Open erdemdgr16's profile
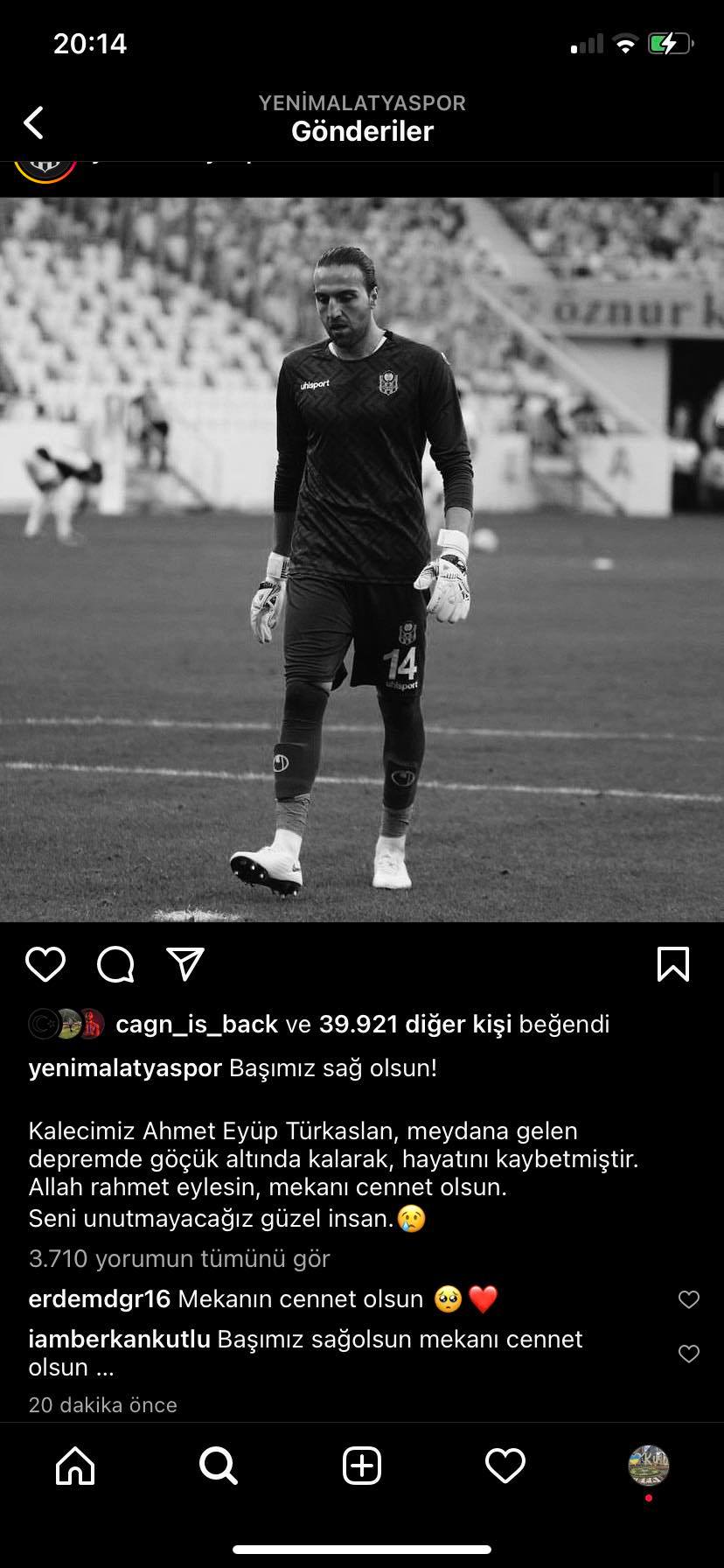Viewport: 724px width, 1568px height. 99,1298
